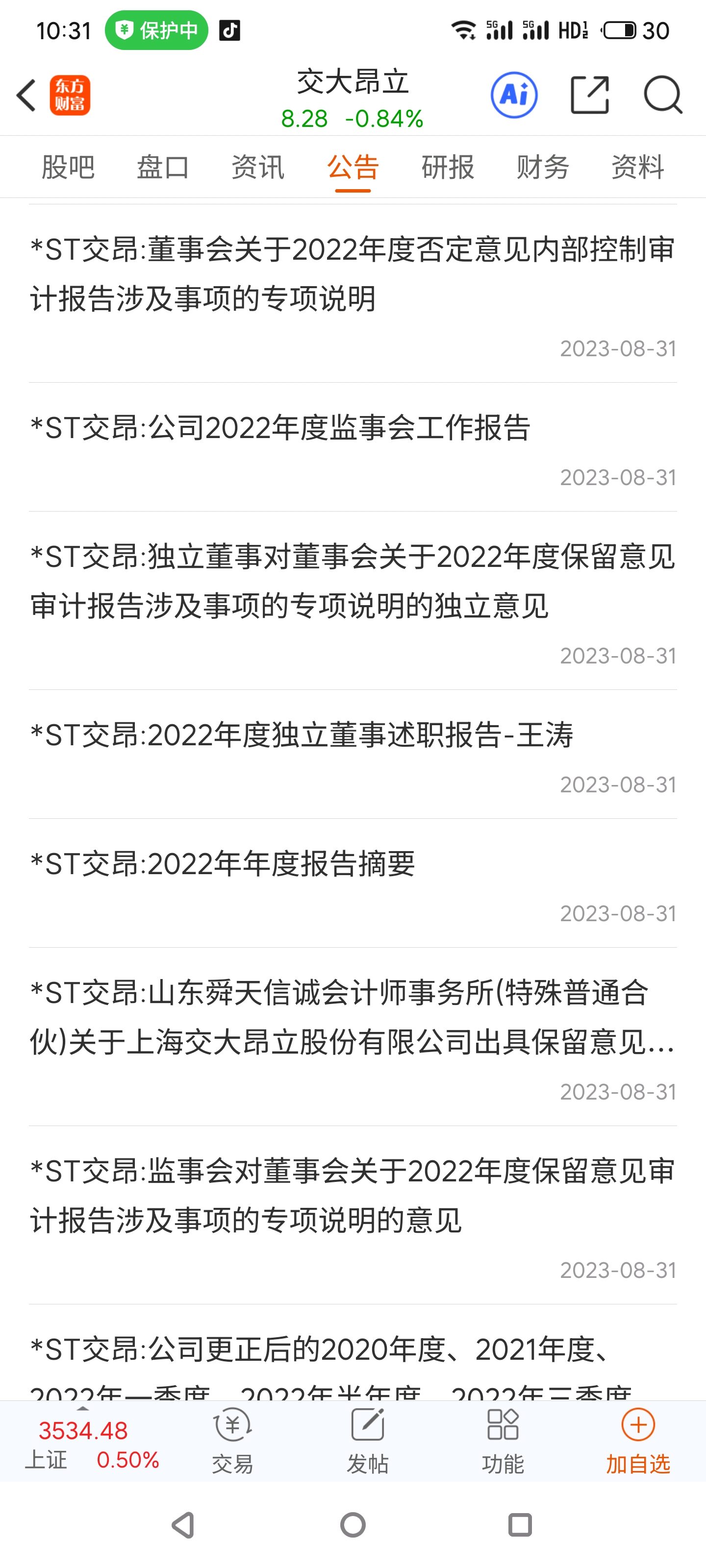Go back using the top-left arrow
Viewport: 706px width, 1568px height.
tap(26, 96)
